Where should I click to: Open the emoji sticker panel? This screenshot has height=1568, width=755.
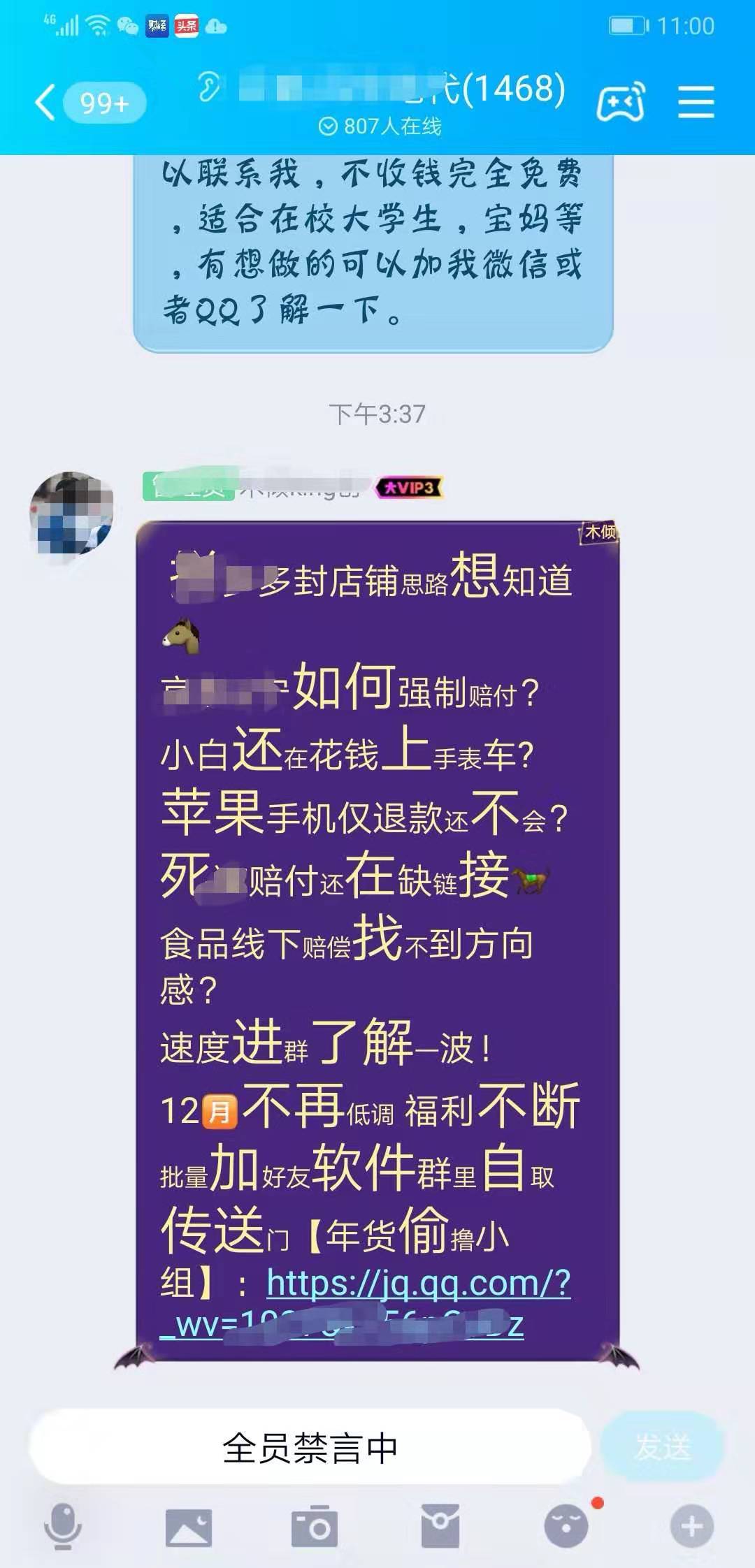pos(566,1527)
